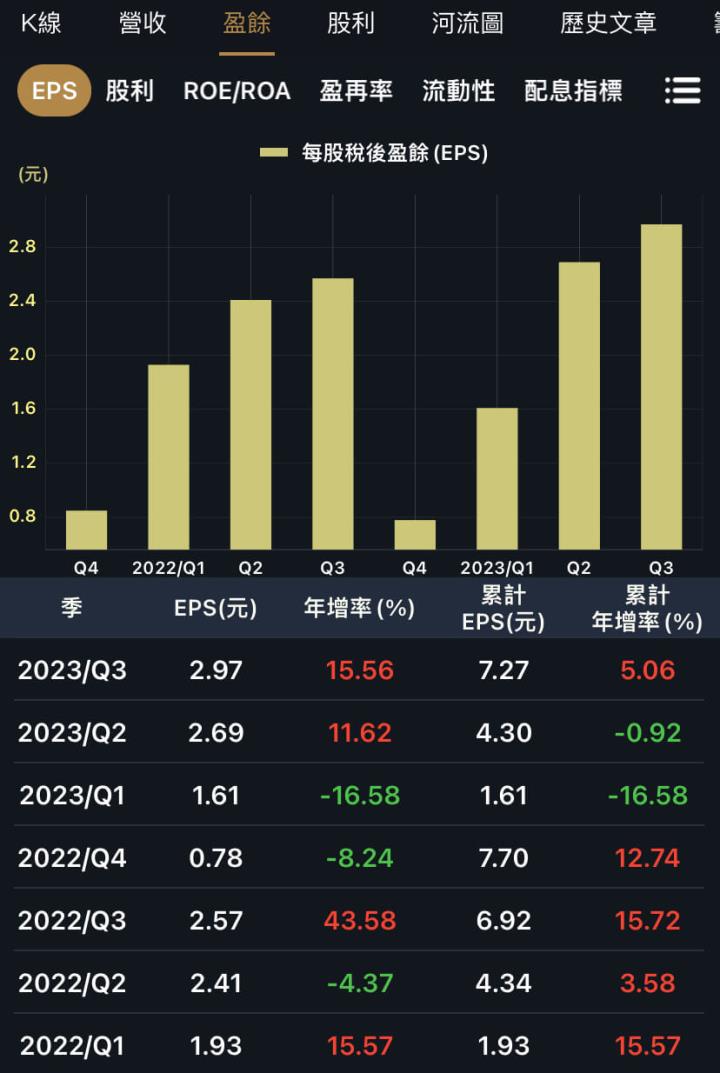Click the 年增率 (%) column header

tap(357, 608)
